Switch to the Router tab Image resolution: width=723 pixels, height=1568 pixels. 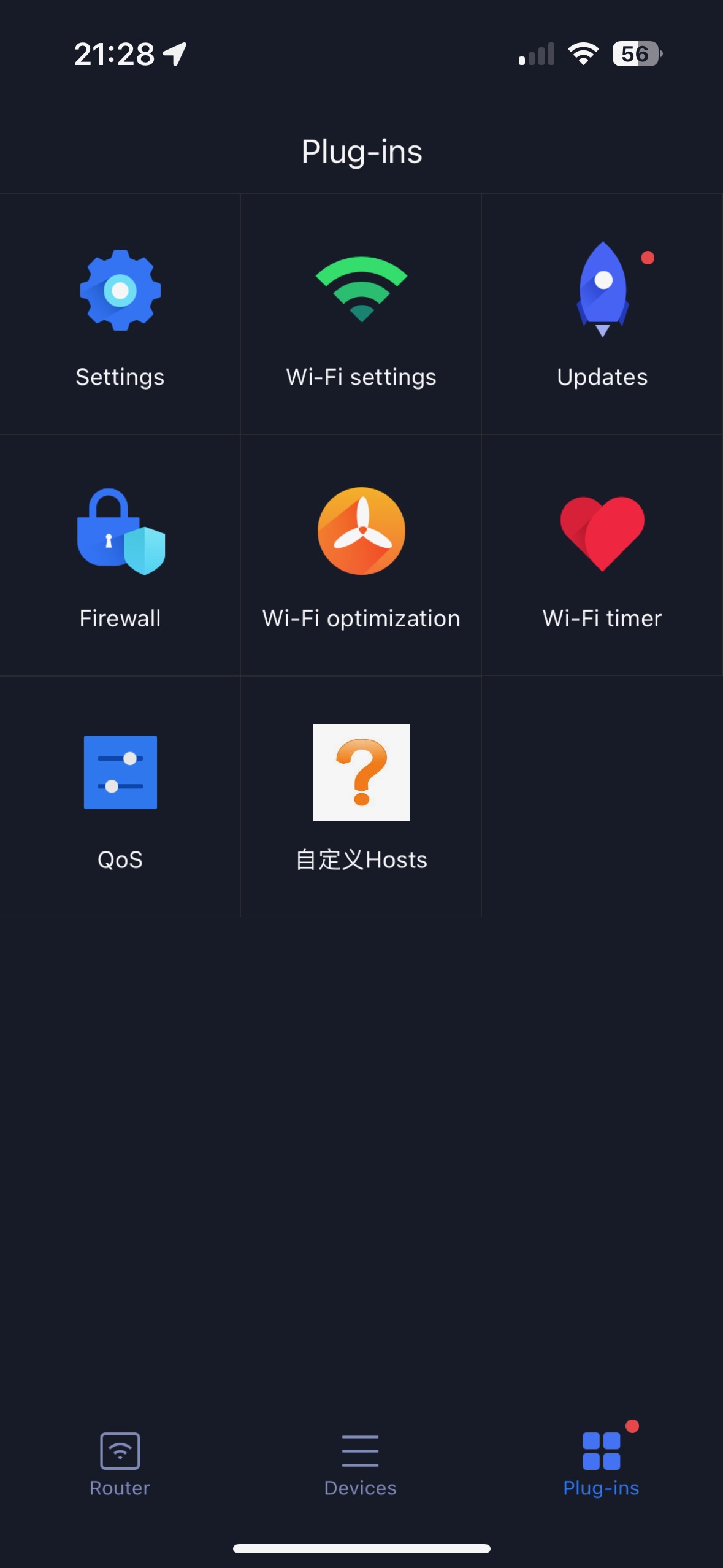tap(120, 1465)
